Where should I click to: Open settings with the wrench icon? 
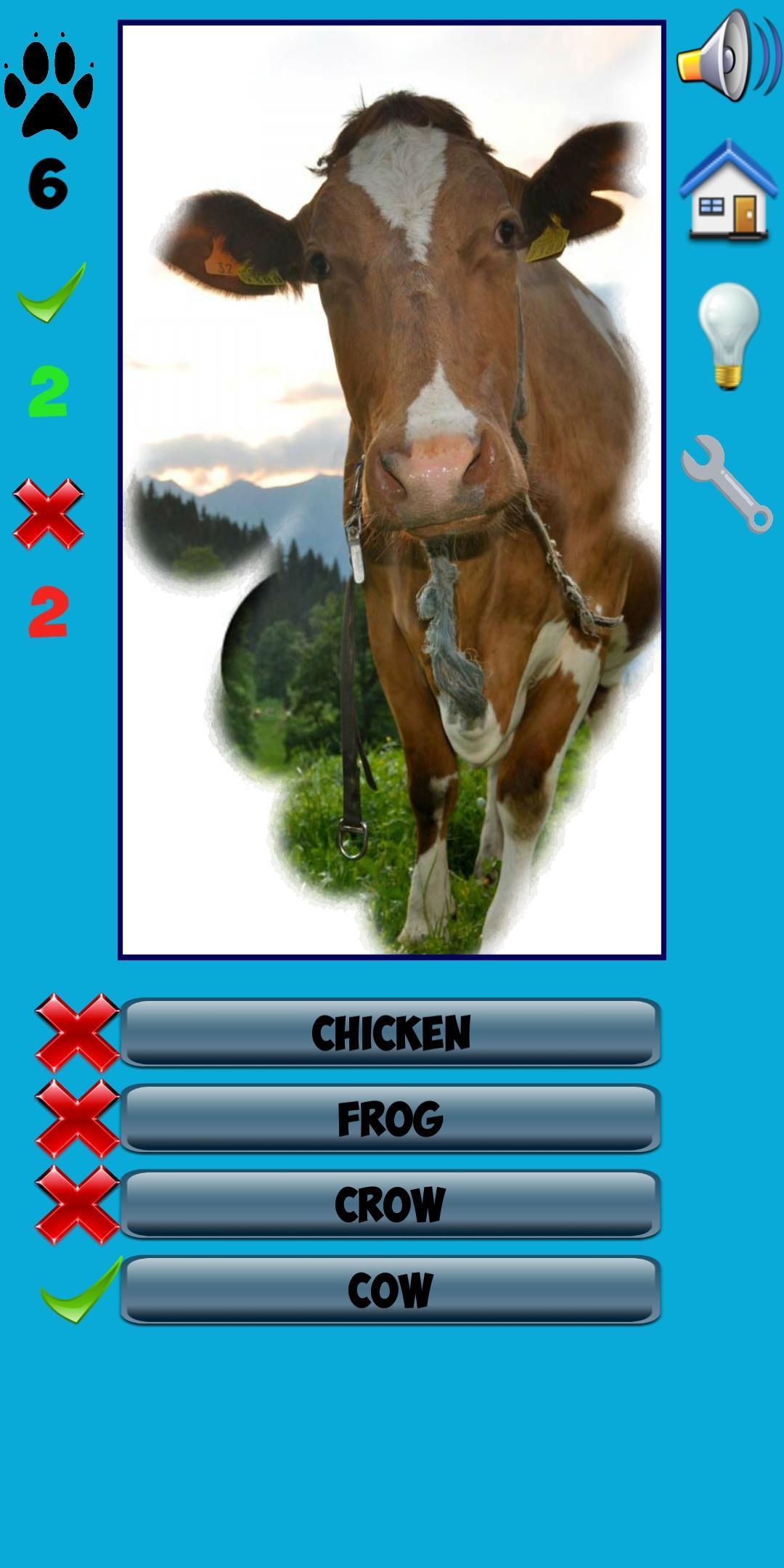click(727, 484)
